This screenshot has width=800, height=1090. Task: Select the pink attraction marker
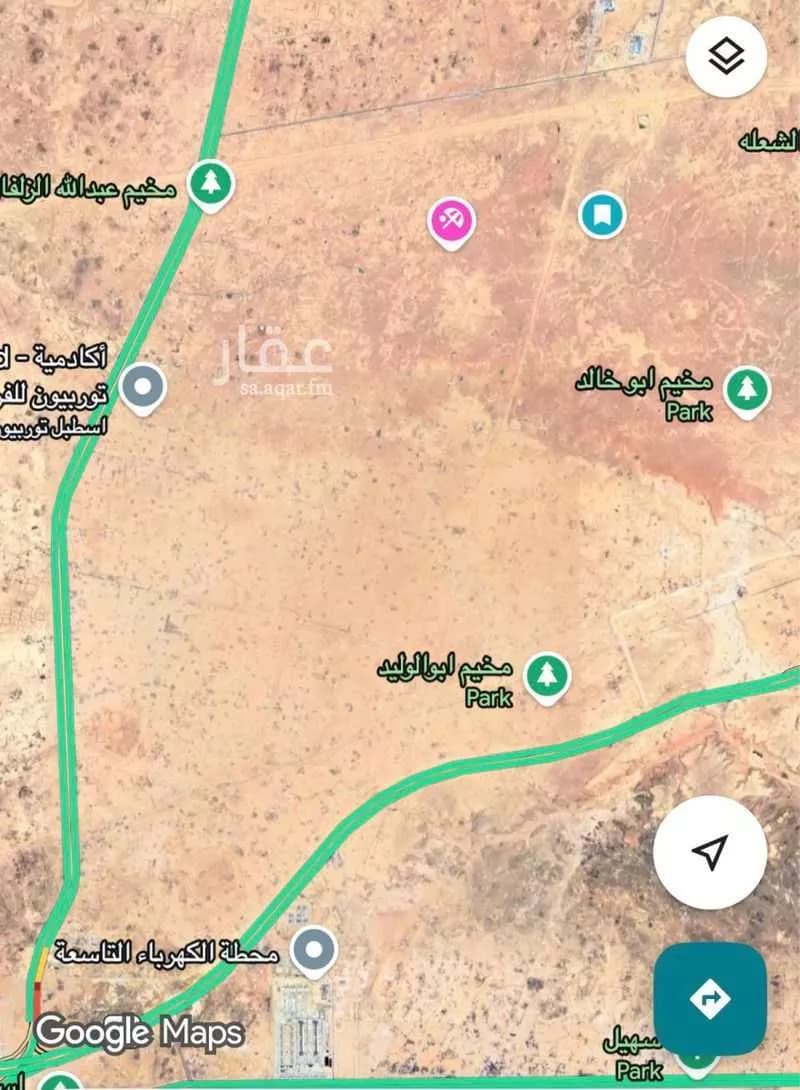(x=450, y=218)
